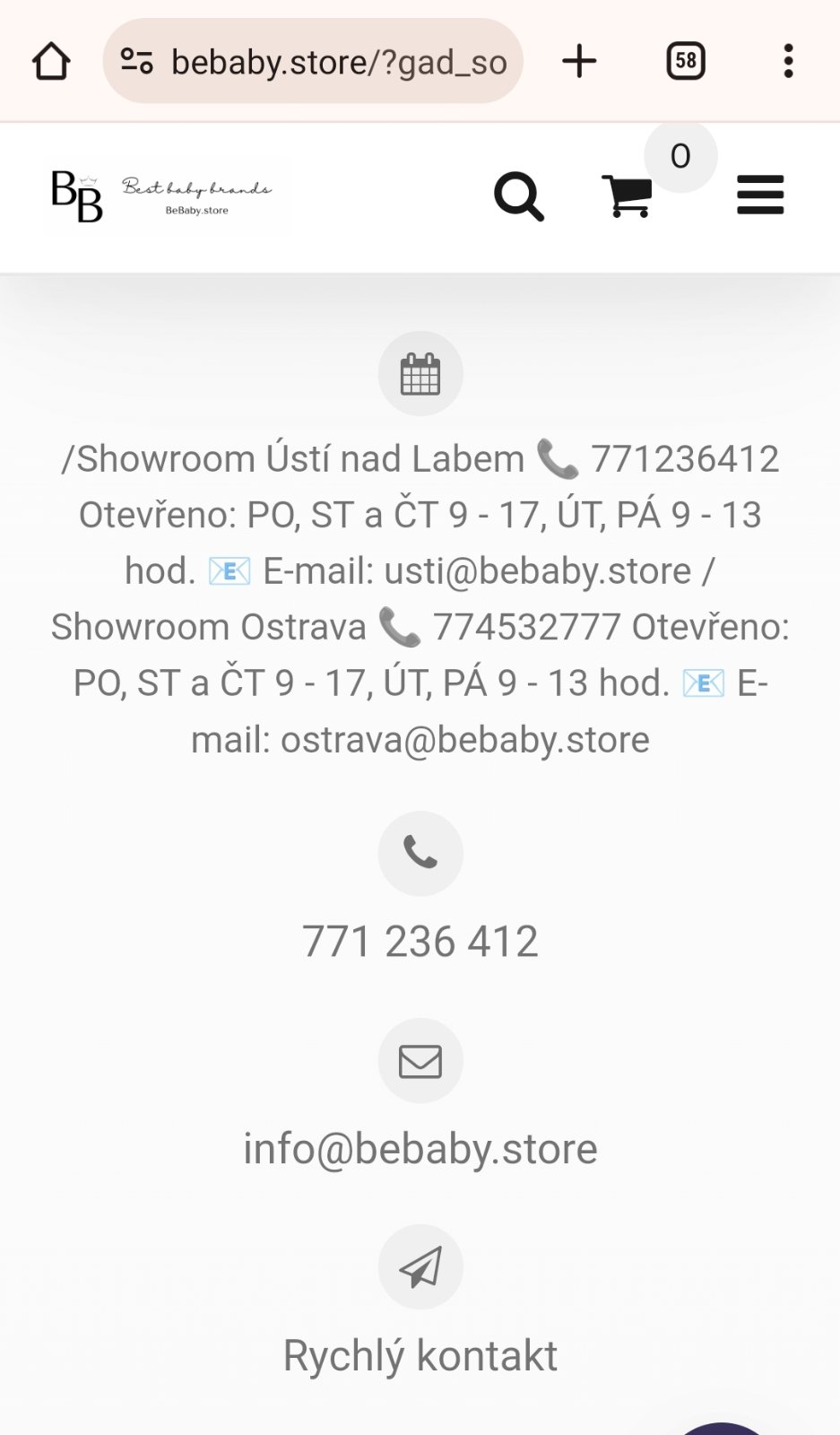Open the shopping cart
The height and width of the screenshot is (1435, 840).
(628, 196)
